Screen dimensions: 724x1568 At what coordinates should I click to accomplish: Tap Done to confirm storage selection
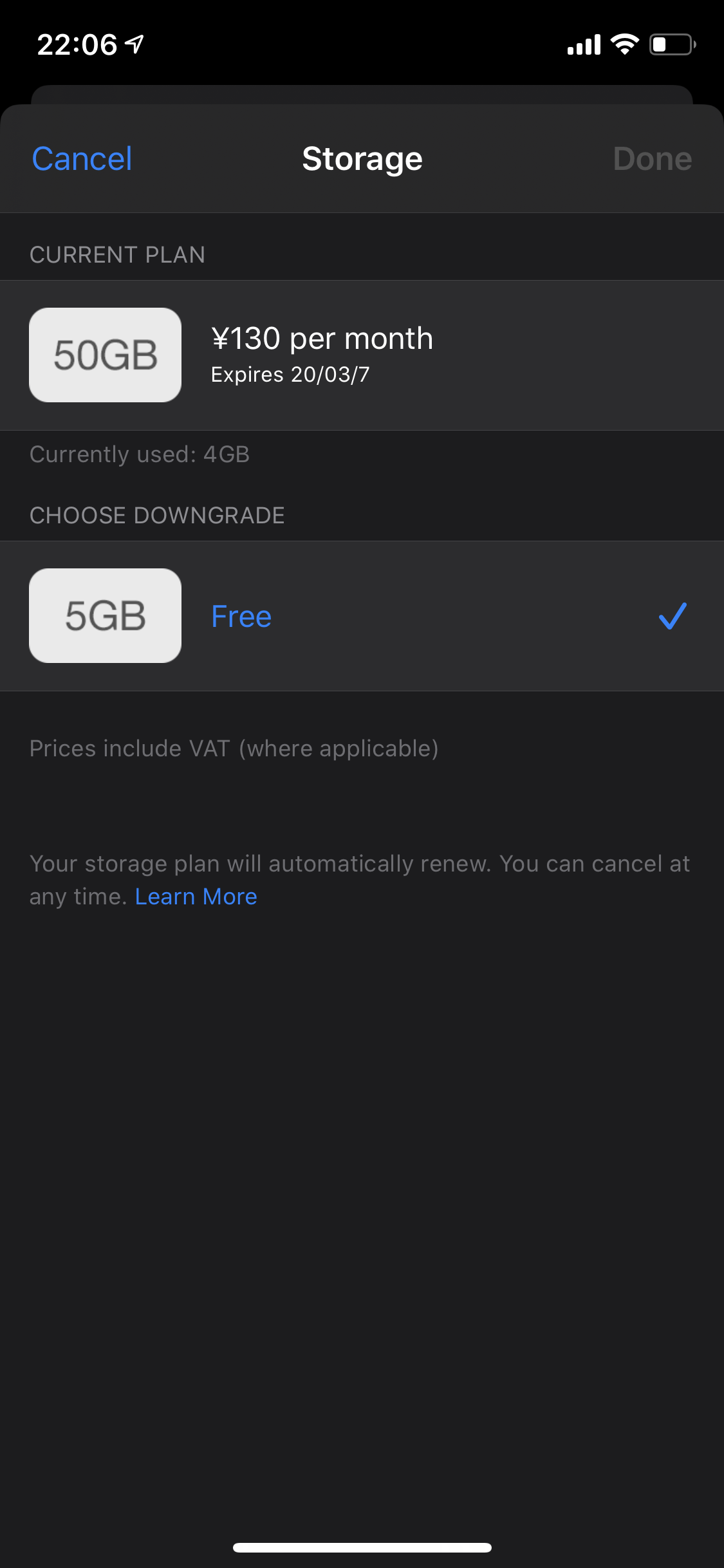tap(652, 159)
